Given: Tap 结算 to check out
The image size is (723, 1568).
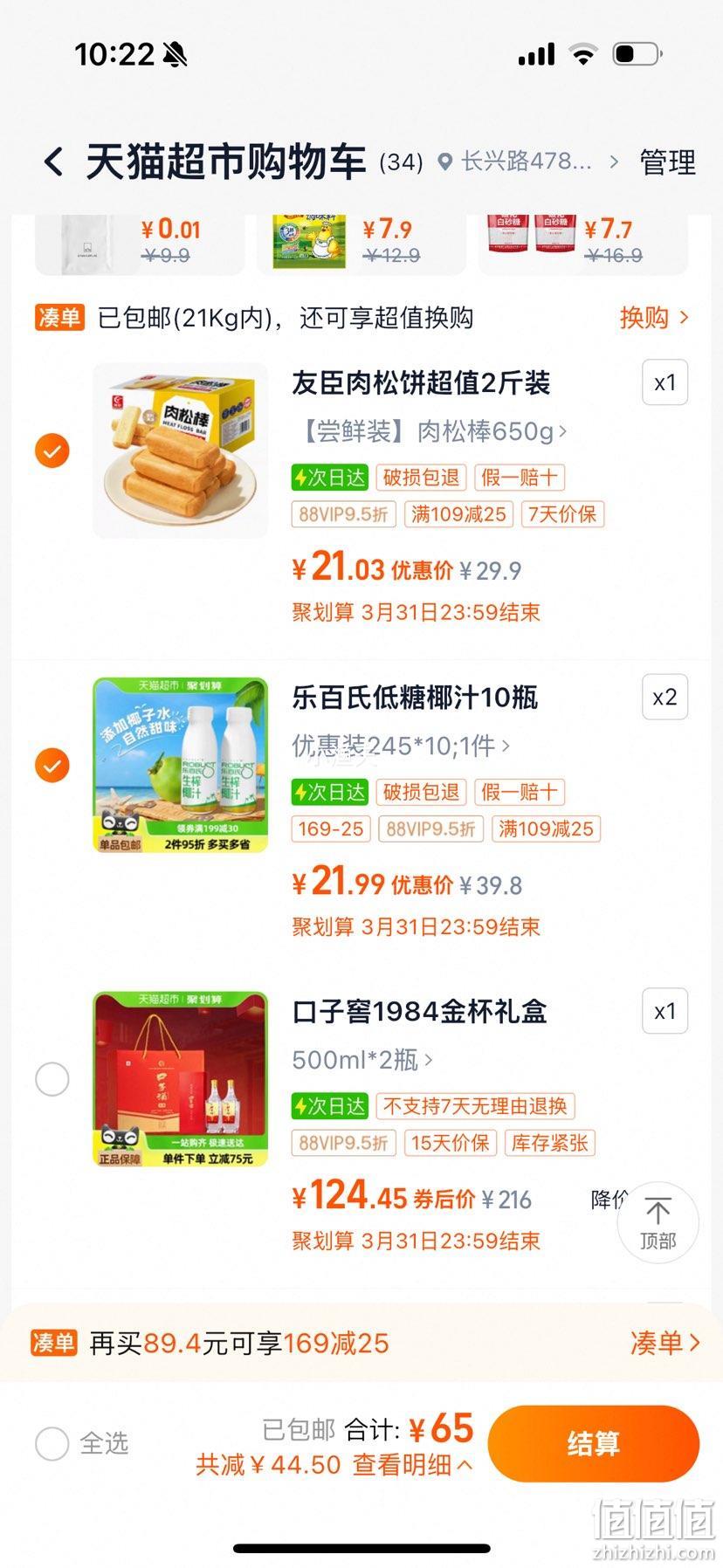Looking at the screenshot, I should coord(594,1443).
